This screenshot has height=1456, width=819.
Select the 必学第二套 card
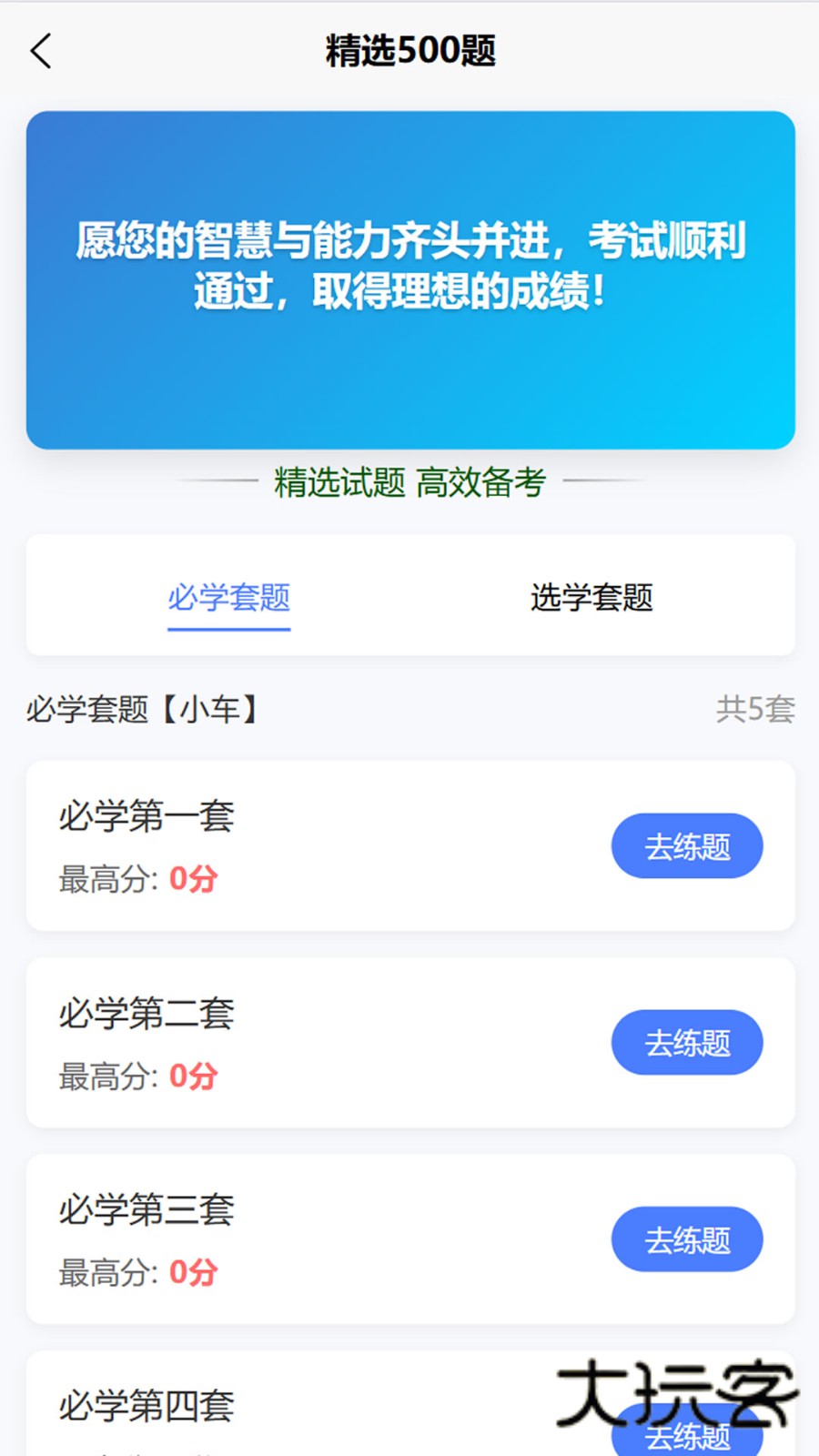[273, 1042]
